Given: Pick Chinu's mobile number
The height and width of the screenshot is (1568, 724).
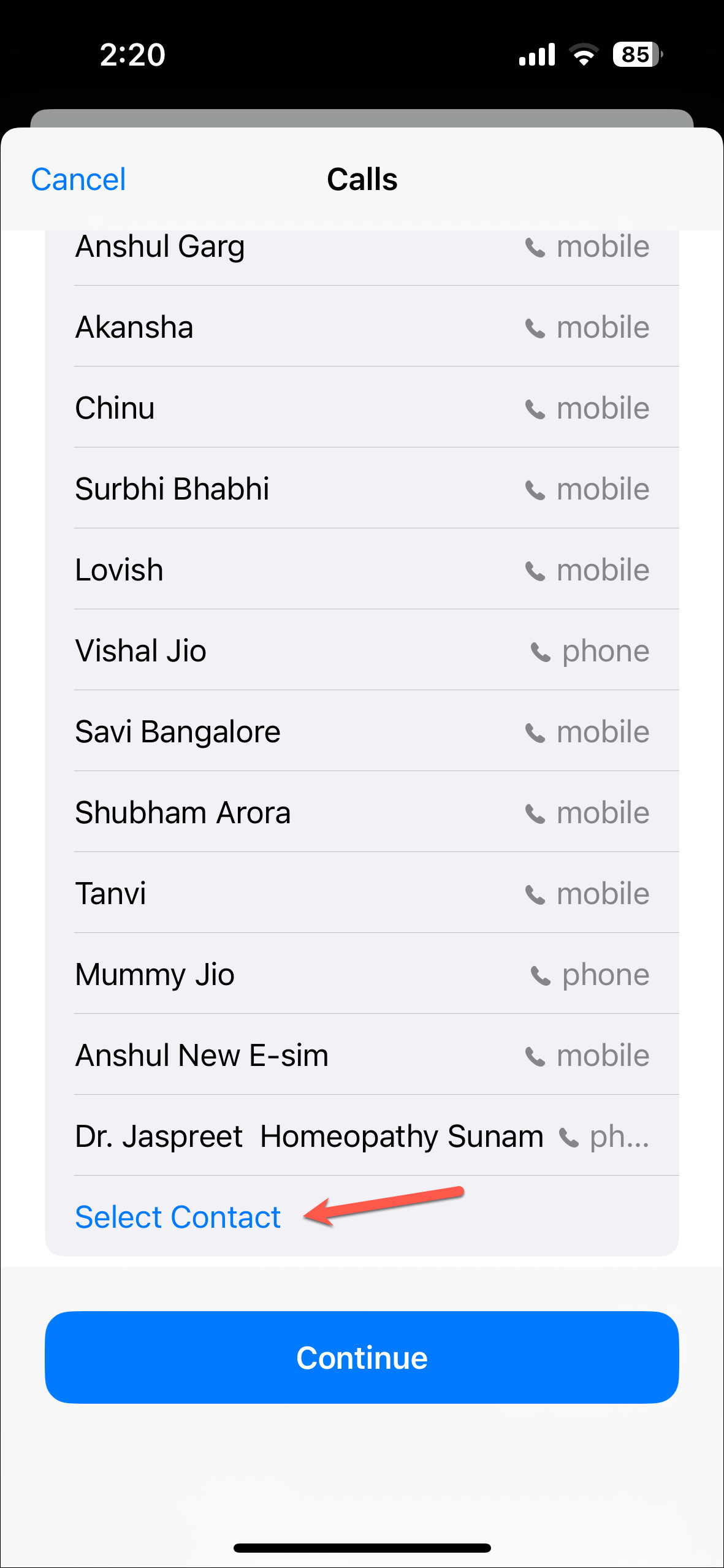Looking at the screenshot, I should pos(362,408).
